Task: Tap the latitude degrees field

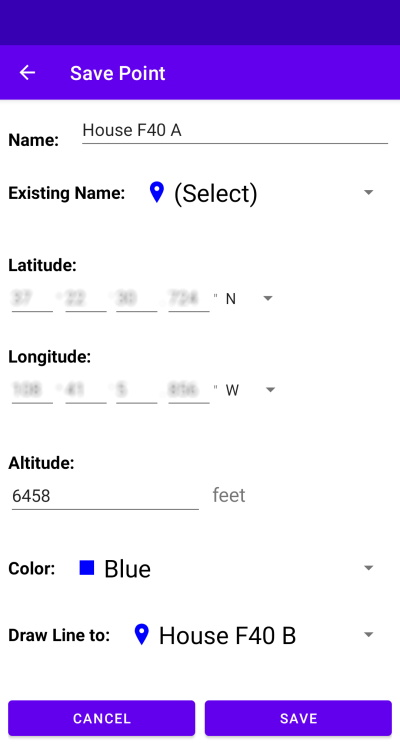Action: [32, 299]
